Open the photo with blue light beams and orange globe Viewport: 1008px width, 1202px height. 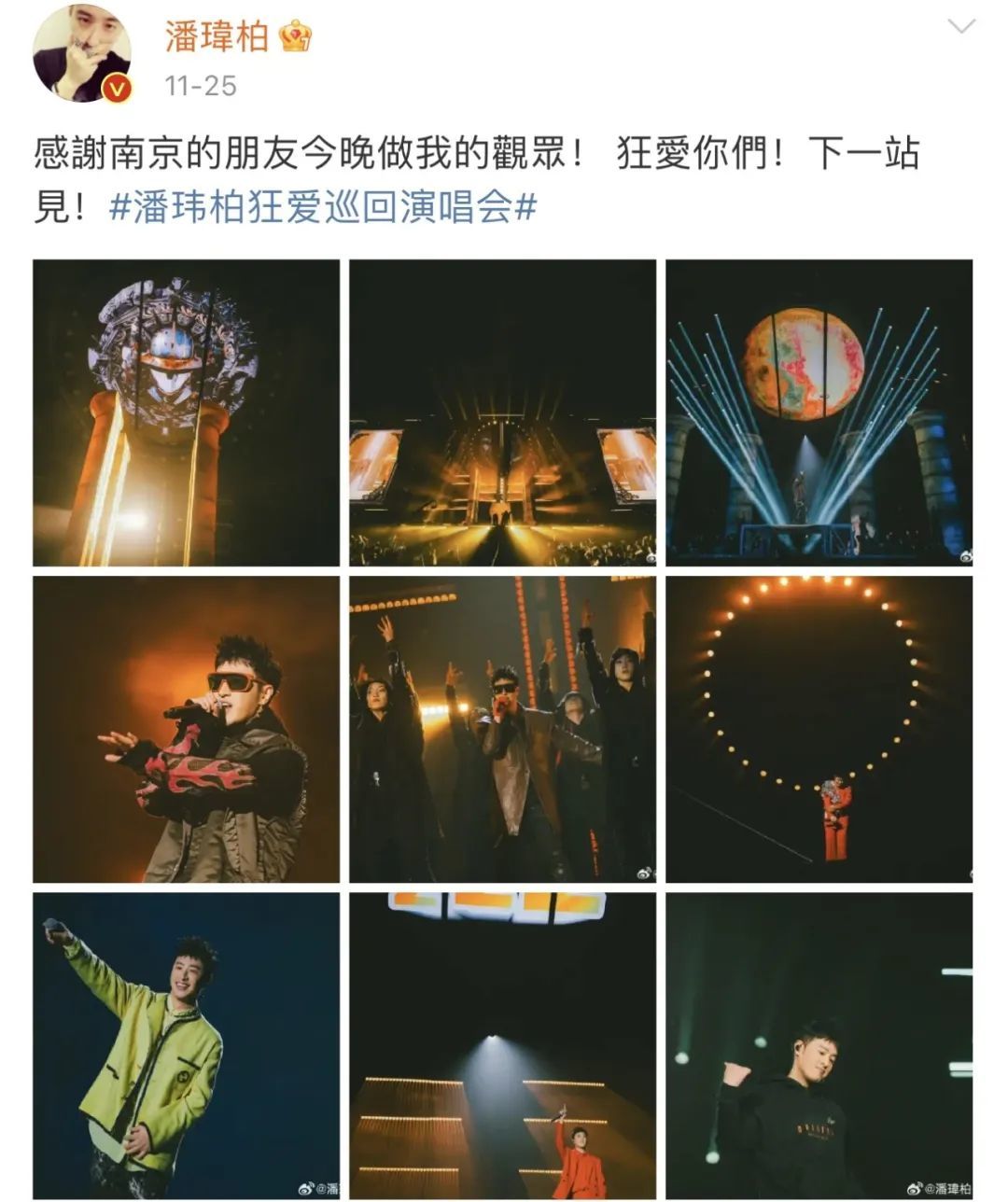coord(819,412)
